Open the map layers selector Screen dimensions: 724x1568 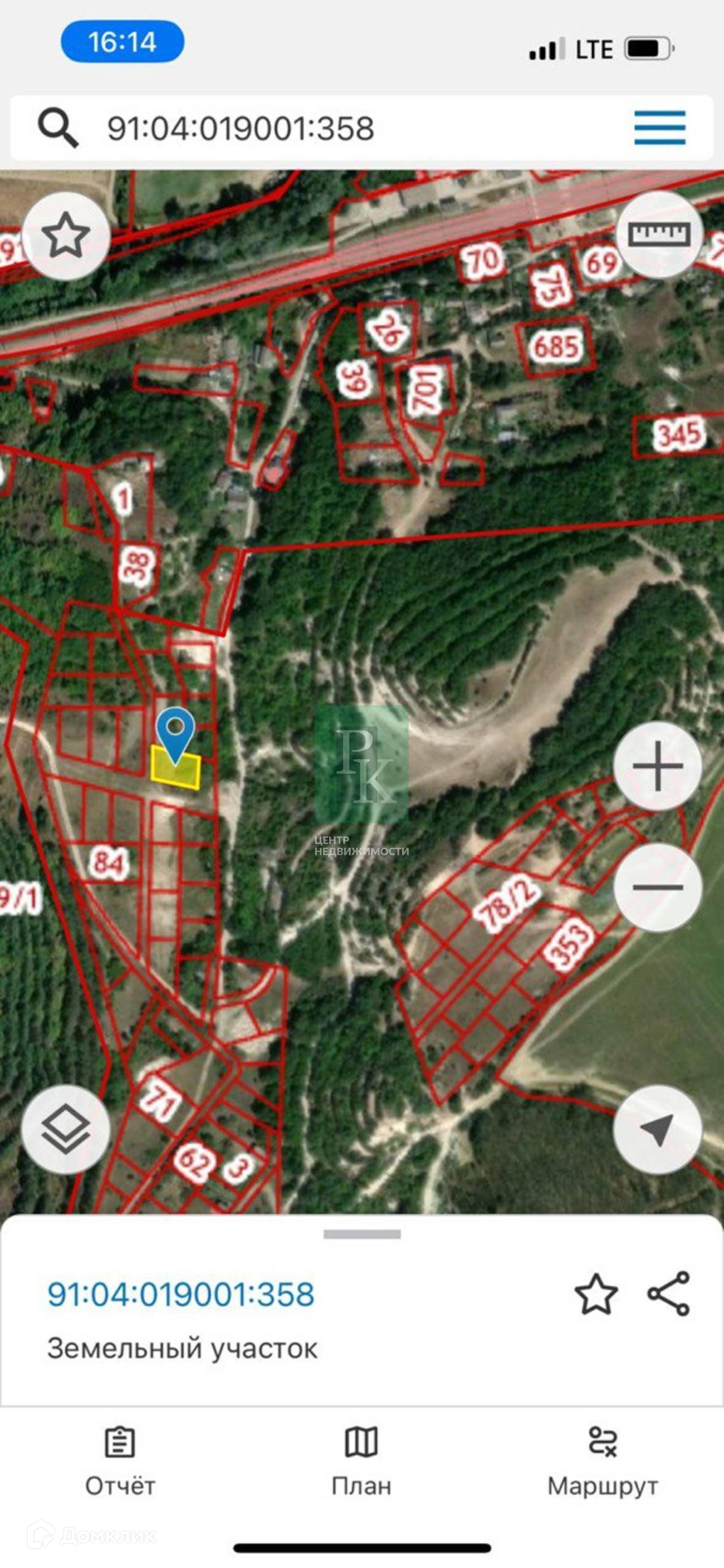[x=66, y=1130]
